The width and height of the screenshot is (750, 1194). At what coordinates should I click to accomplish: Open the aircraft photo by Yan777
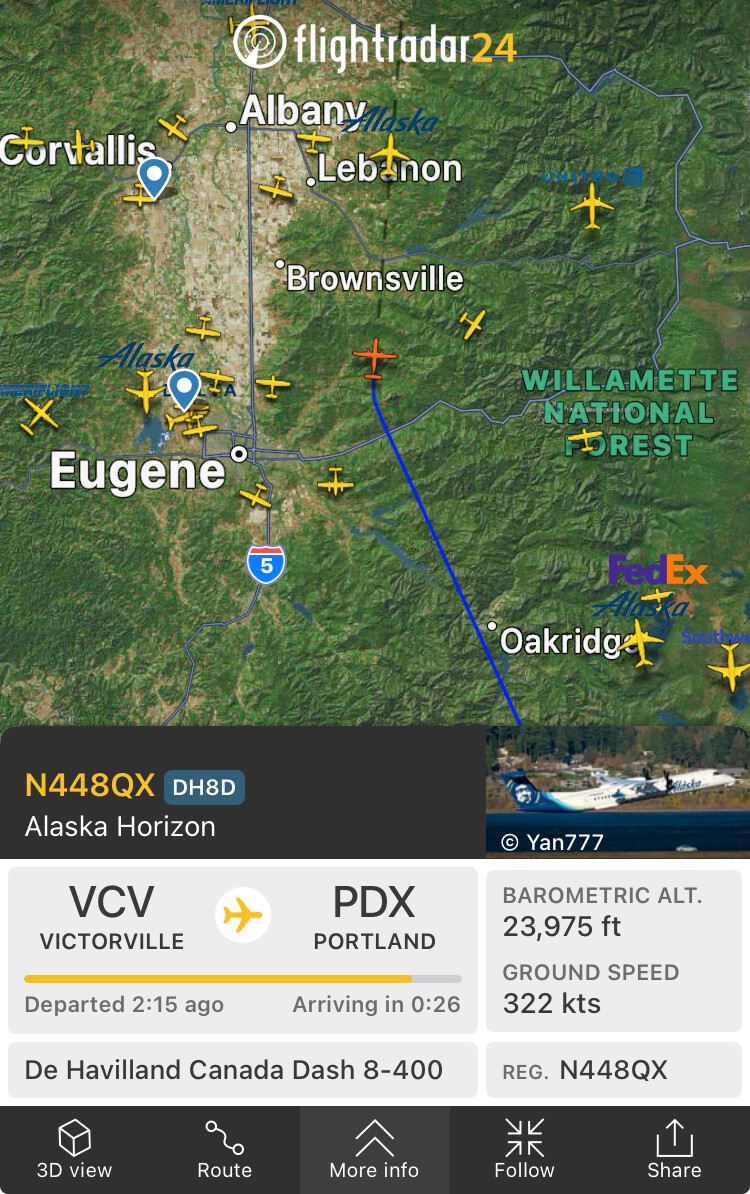tap(617, 792)
